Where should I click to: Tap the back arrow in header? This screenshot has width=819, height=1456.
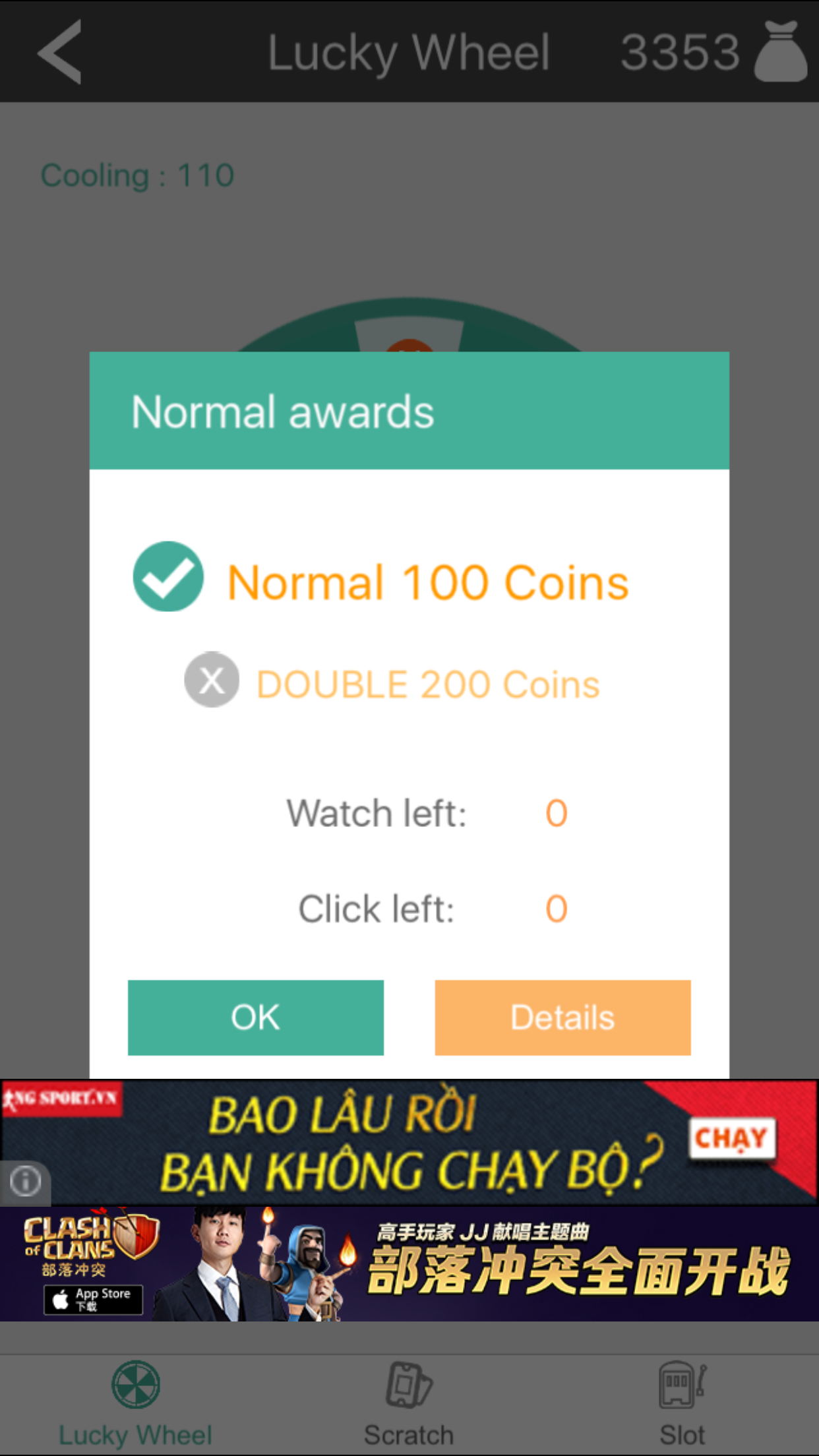[59, 51]
